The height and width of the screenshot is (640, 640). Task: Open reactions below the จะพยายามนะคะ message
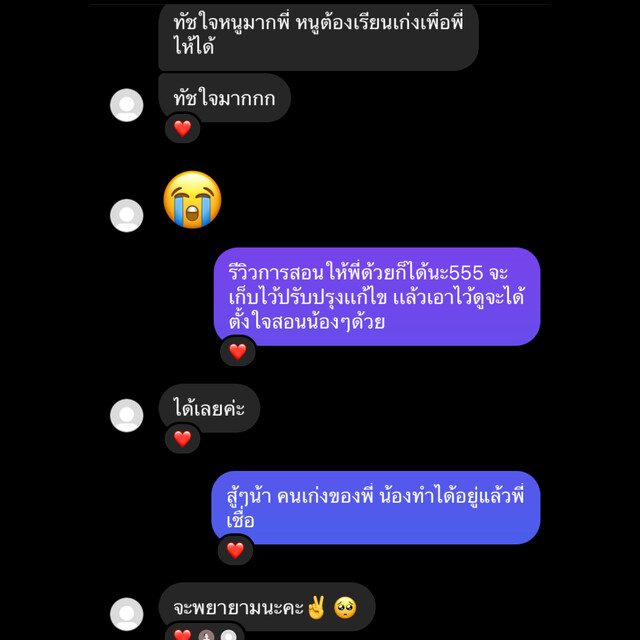[x=206, y=634]
